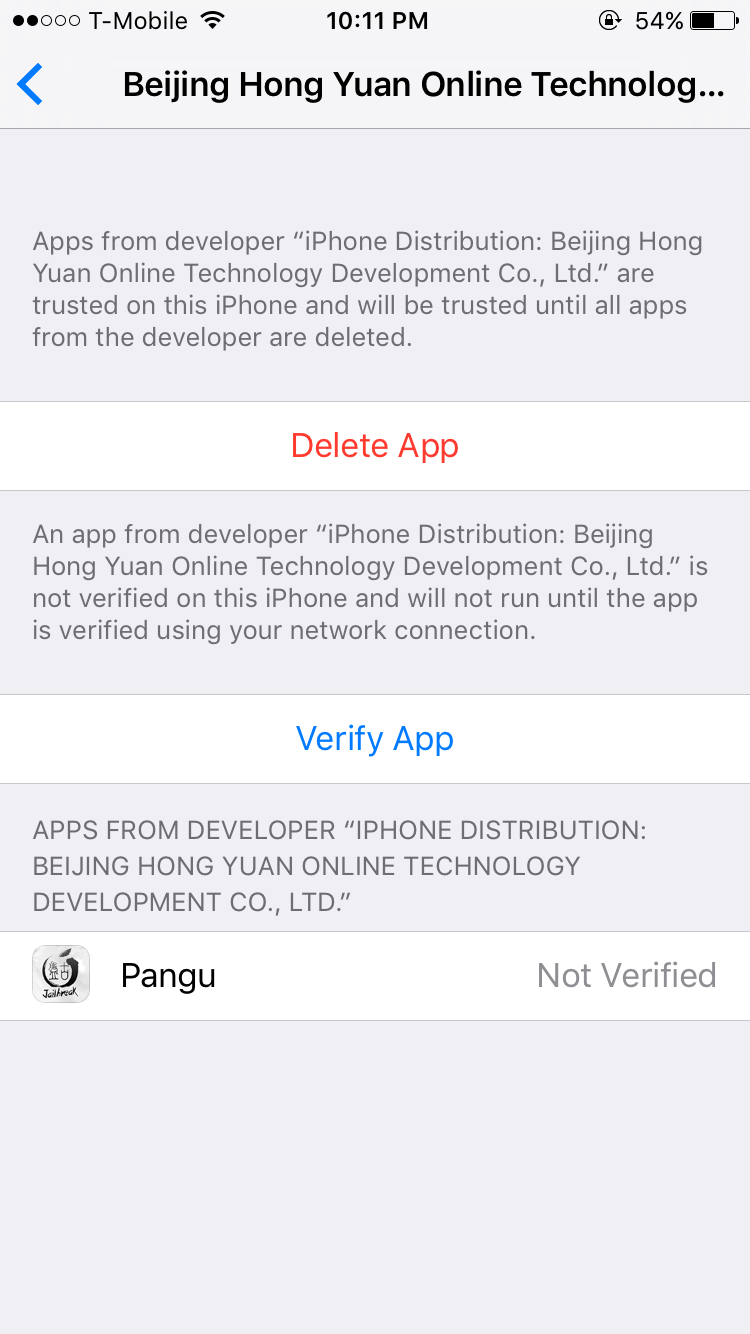This screenshot has height=1334, width=750.
Task: Tap the red Delete App button
Action: pos(375,446)
